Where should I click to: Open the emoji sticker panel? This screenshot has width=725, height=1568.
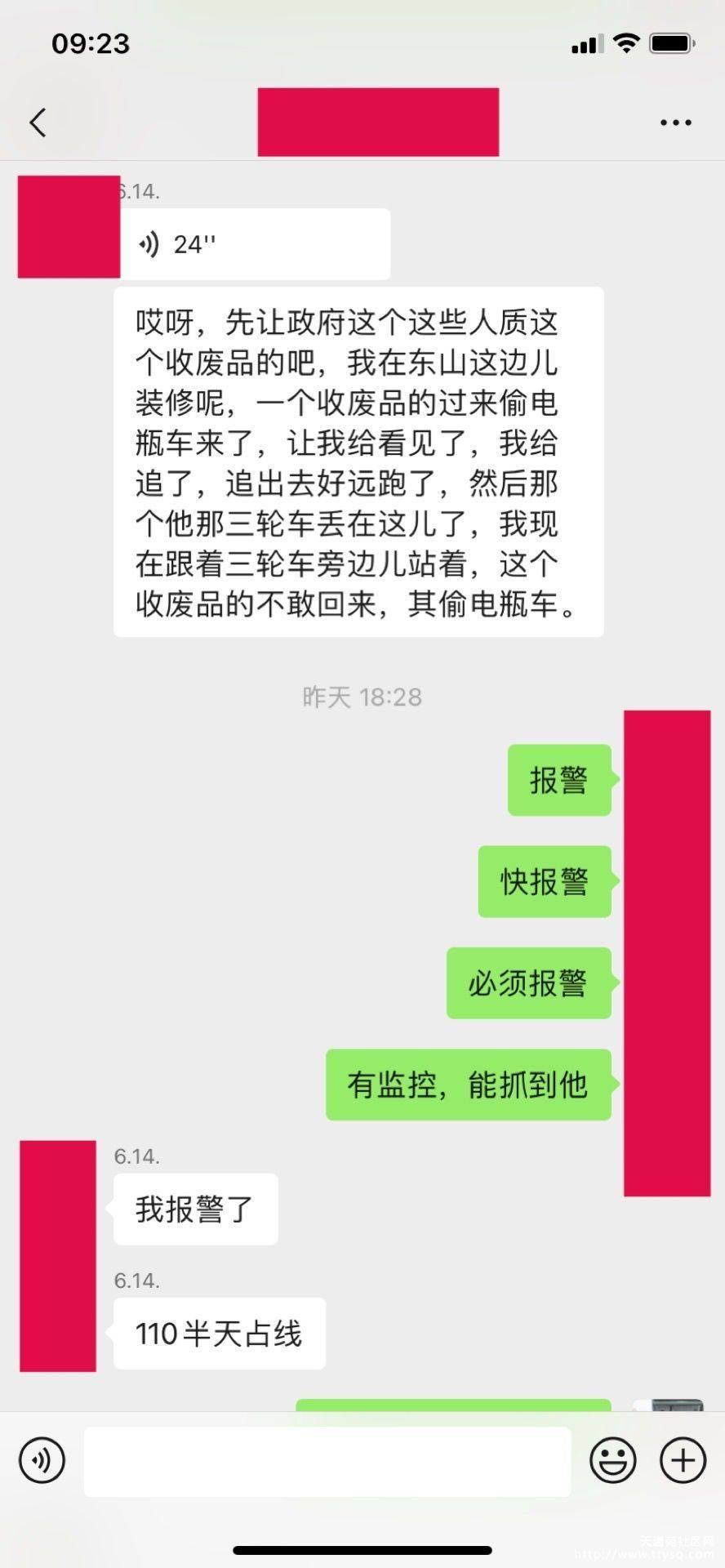(612, 1459)
